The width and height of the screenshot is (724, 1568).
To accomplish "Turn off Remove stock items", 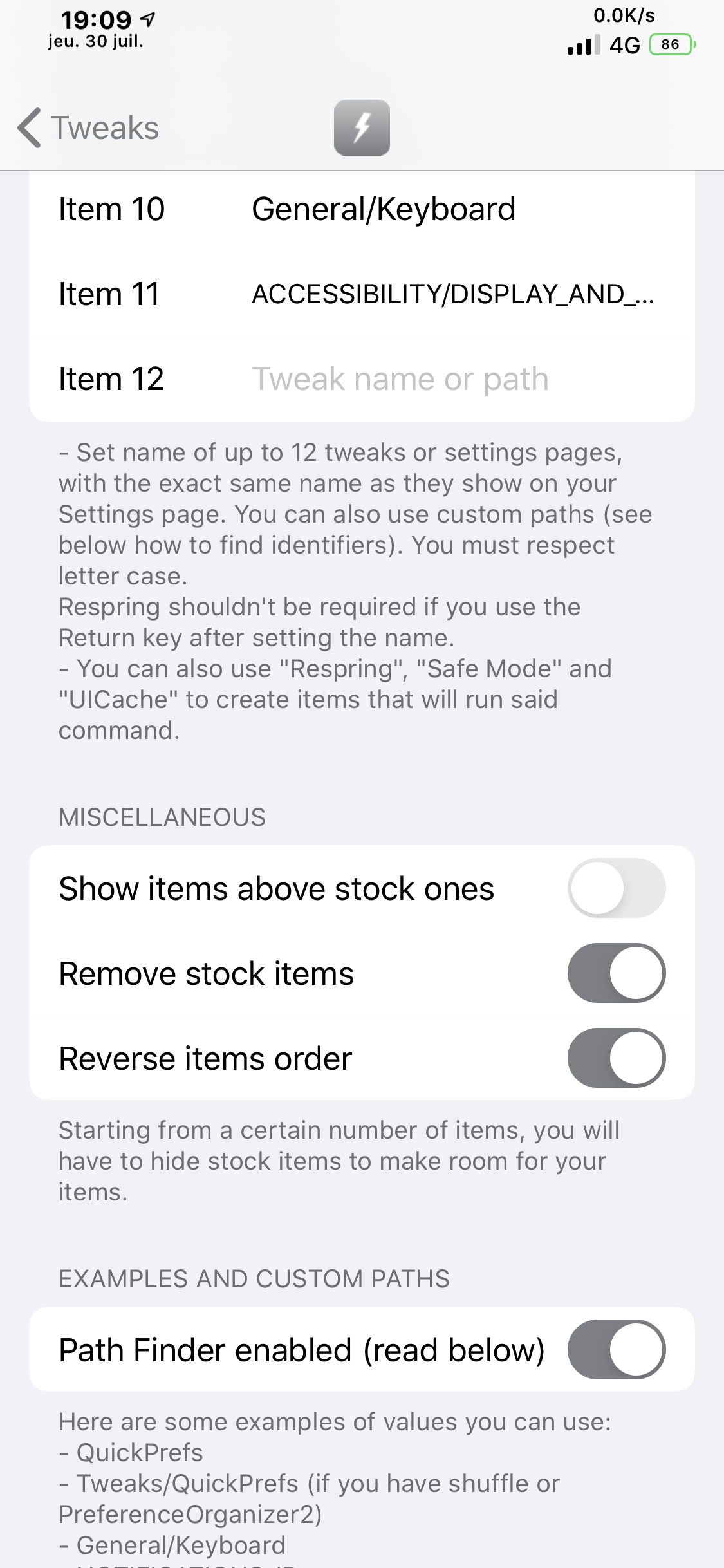I will pos(616,973).
